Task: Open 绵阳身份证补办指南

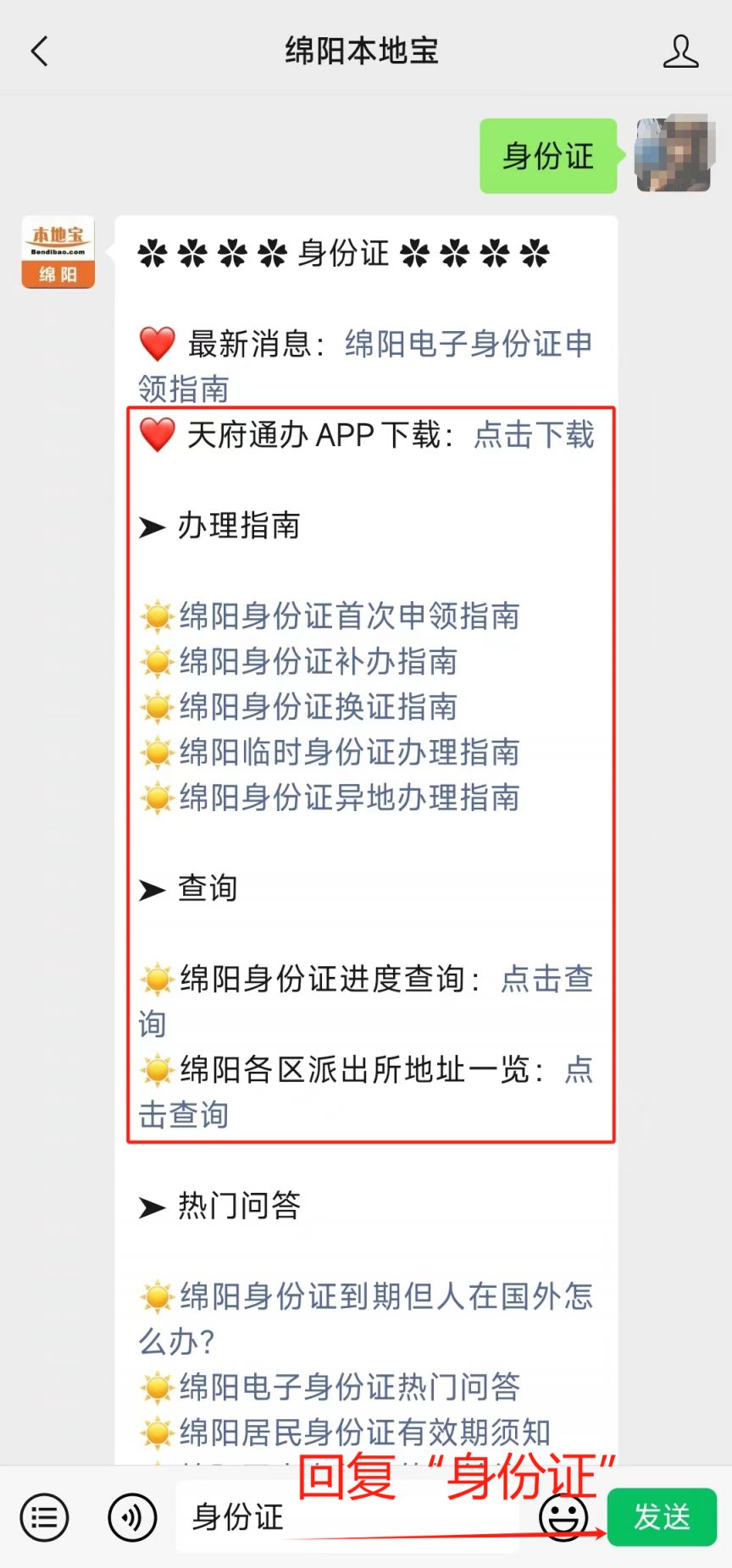Action: click(x=318, y=661)
